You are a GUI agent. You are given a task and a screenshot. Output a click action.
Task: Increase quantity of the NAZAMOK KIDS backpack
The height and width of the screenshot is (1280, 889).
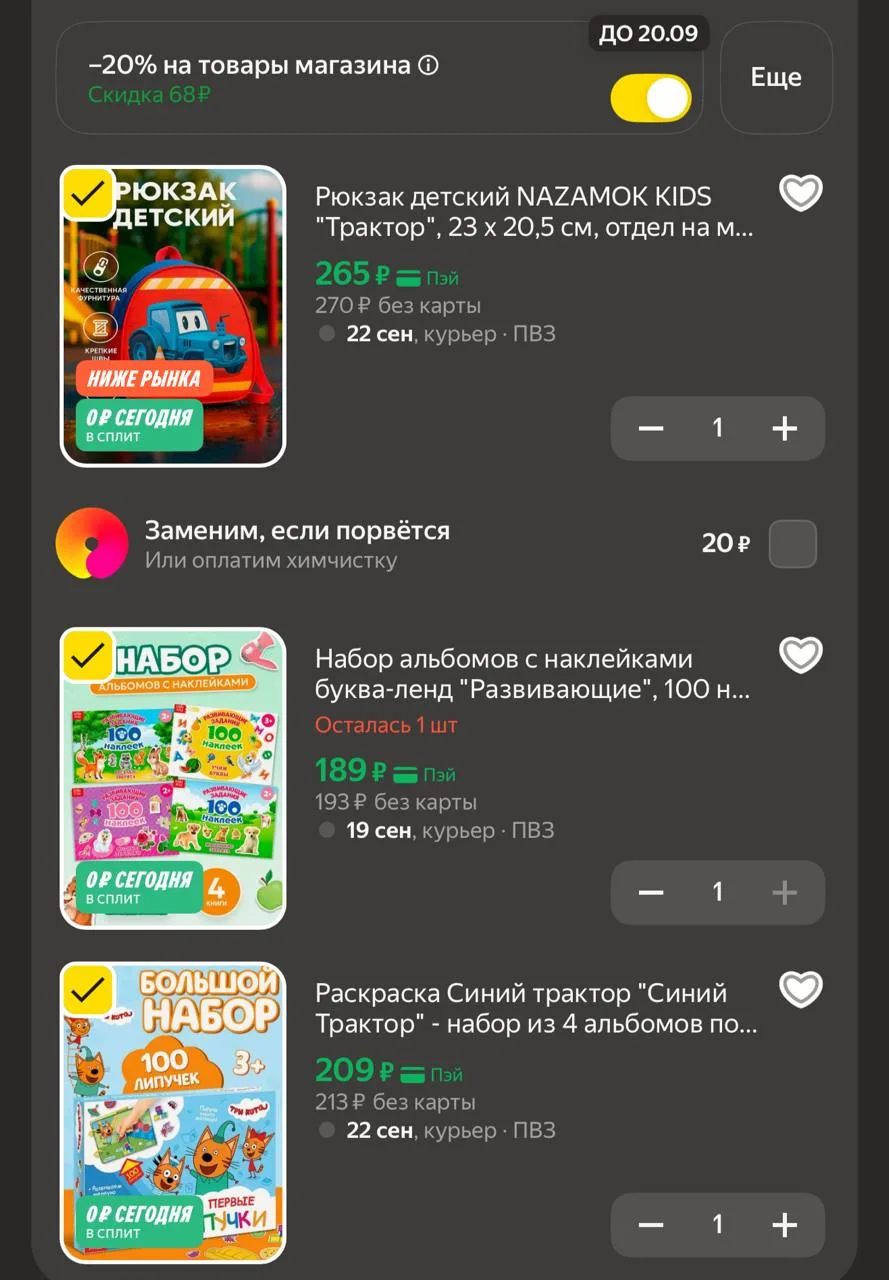point(785,429)
